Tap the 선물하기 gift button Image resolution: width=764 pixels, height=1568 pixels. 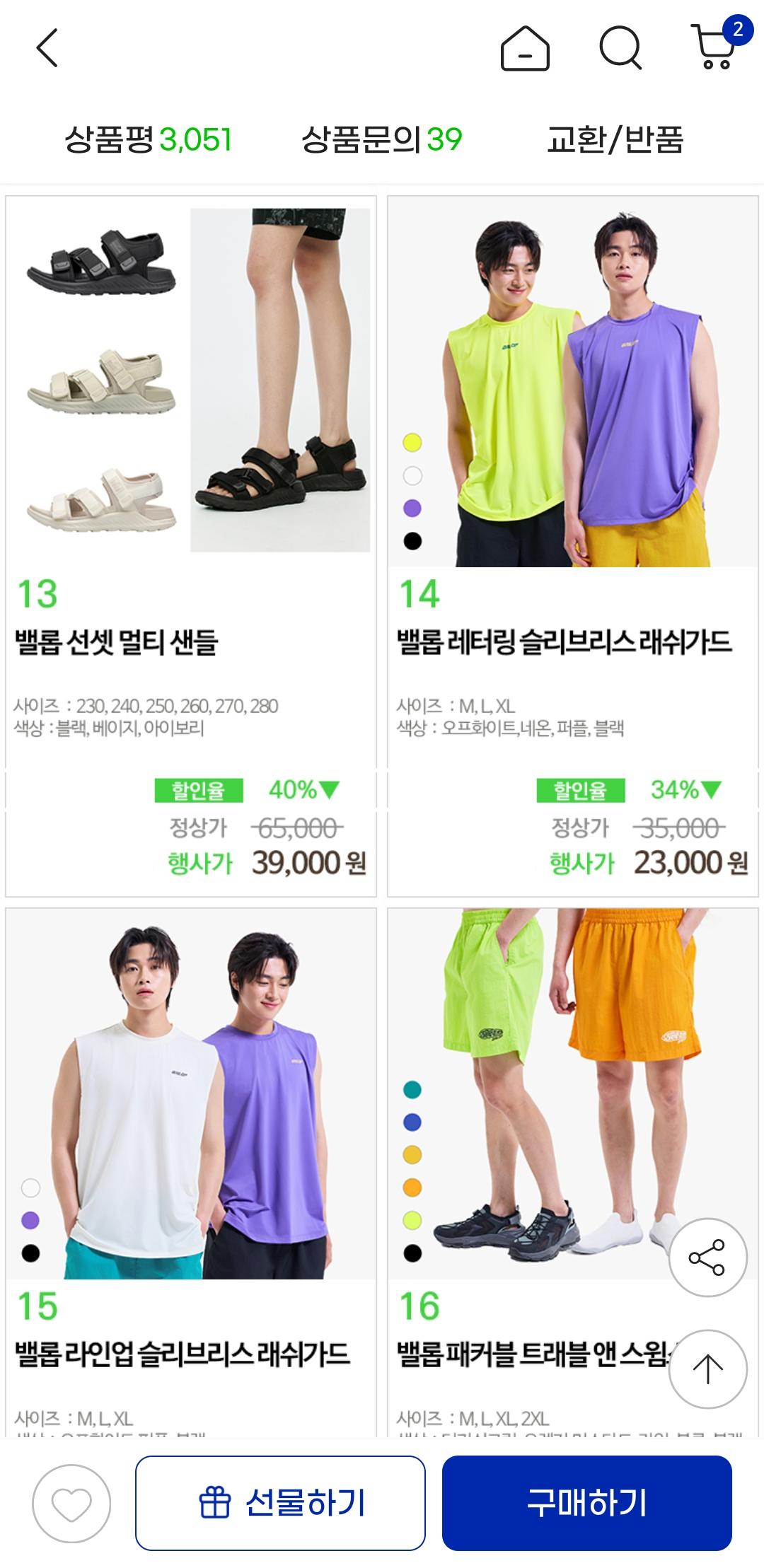click(x=280, y=1503)
